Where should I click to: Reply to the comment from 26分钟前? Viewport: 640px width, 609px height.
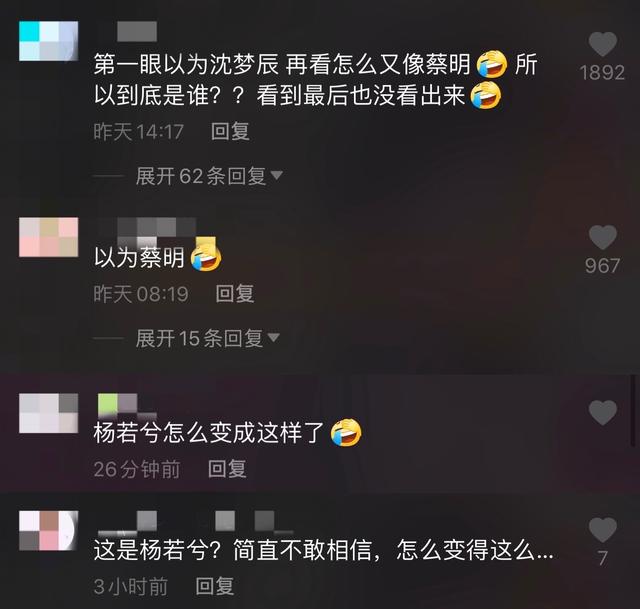[x=227, y=468]
